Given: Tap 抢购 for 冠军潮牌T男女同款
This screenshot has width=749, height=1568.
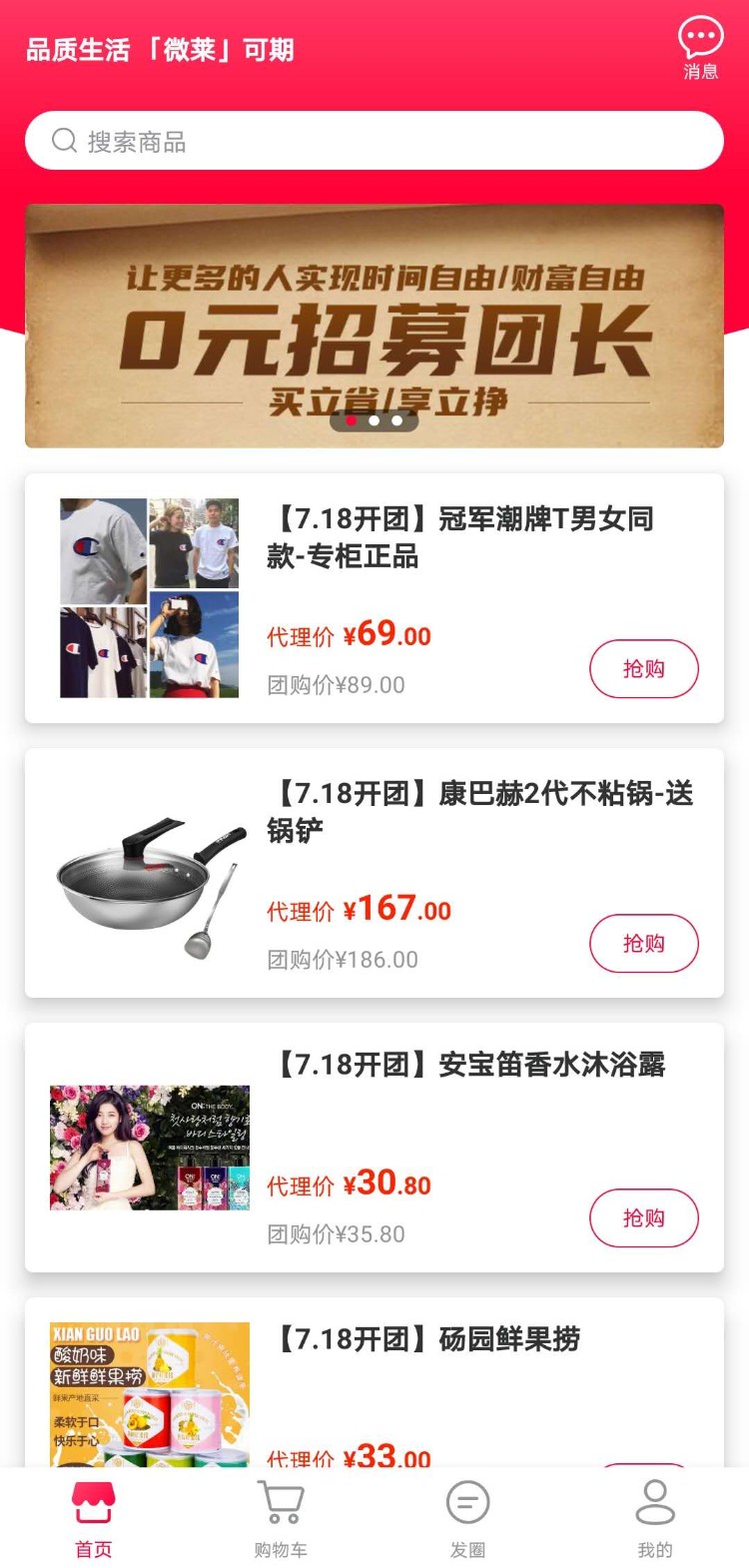Looking at the screenshot, I should click(x=643, y=669).
